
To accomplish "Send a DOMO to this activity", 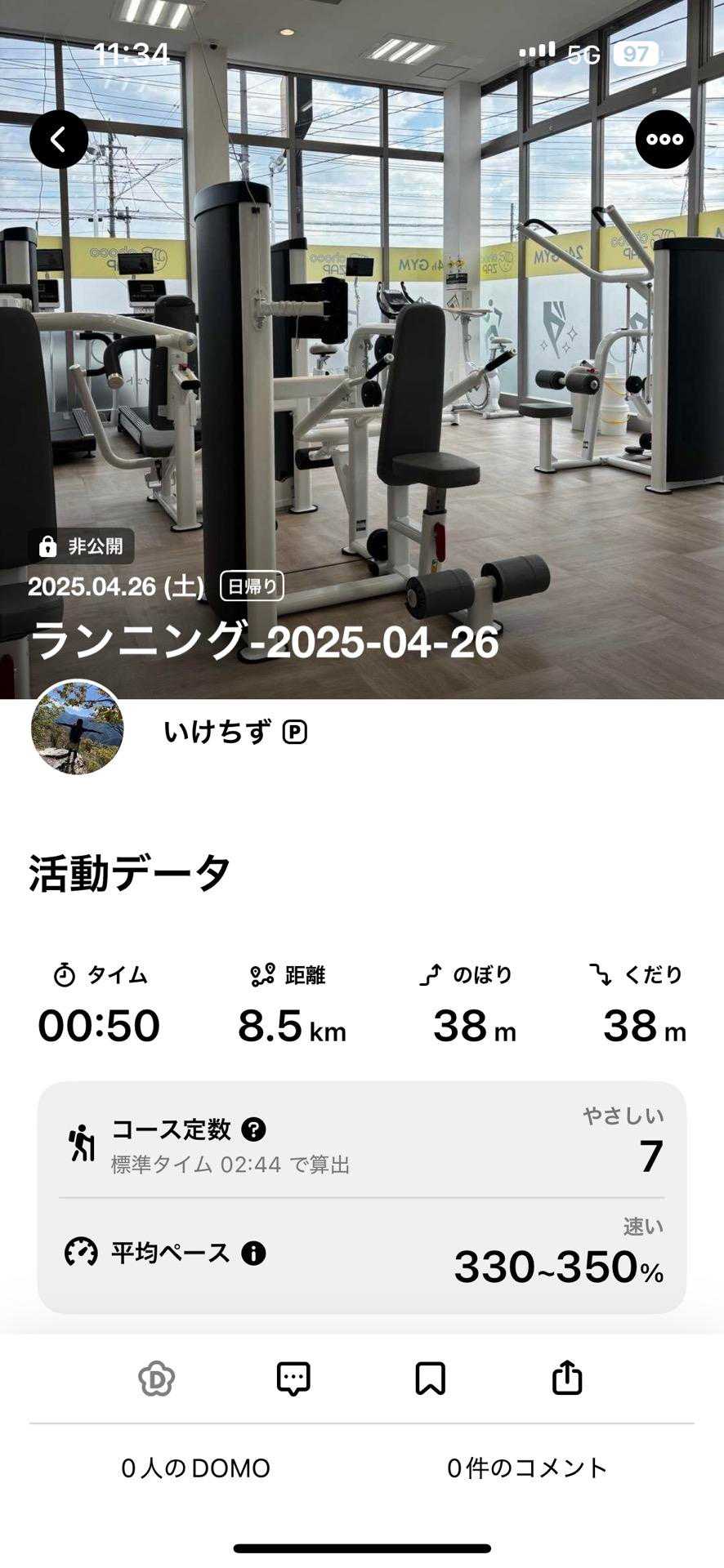I will (156, 1379).
